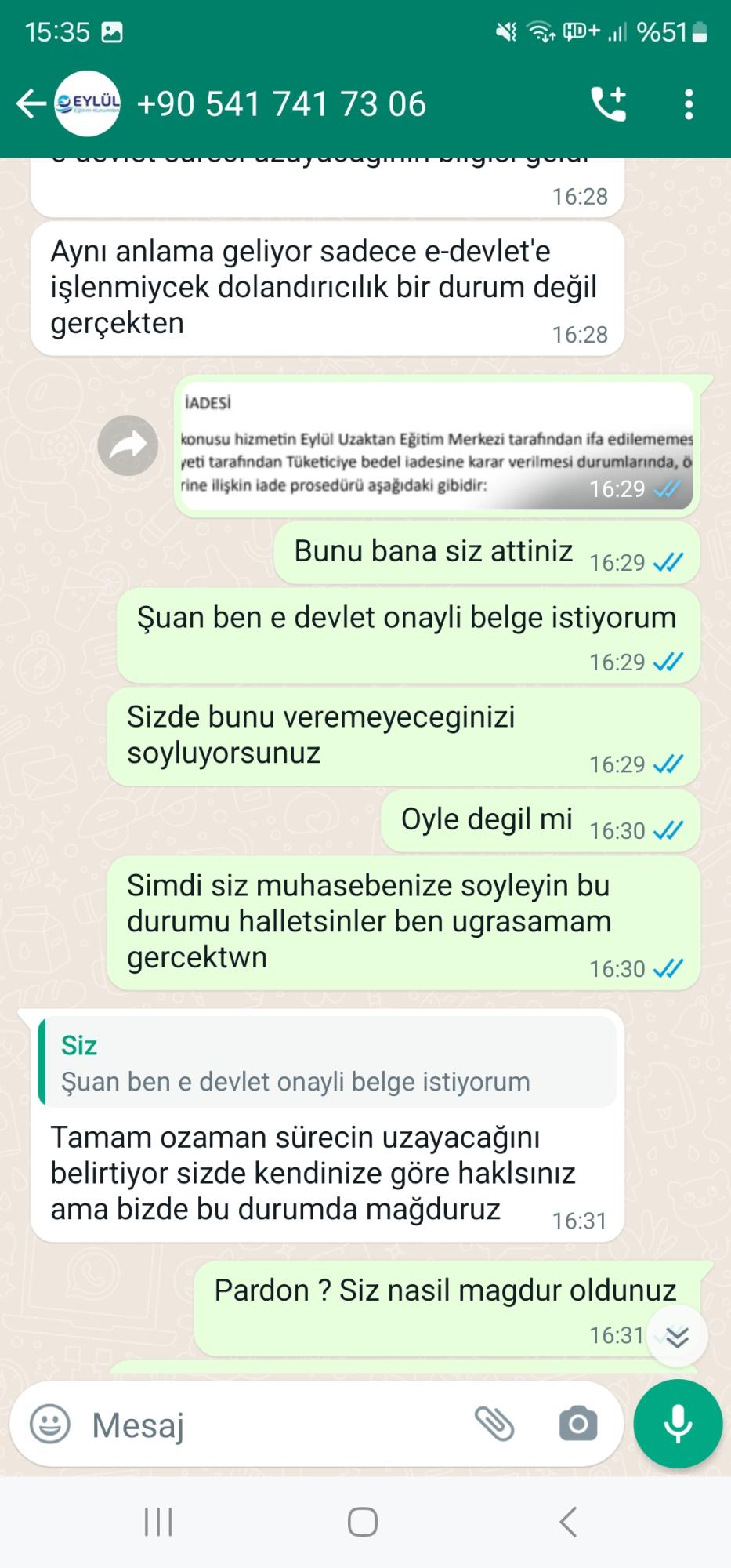Screen dimensions: 731x1568
Task: Forward the shared İADESİ image
Action: click(x=128, y=445)
